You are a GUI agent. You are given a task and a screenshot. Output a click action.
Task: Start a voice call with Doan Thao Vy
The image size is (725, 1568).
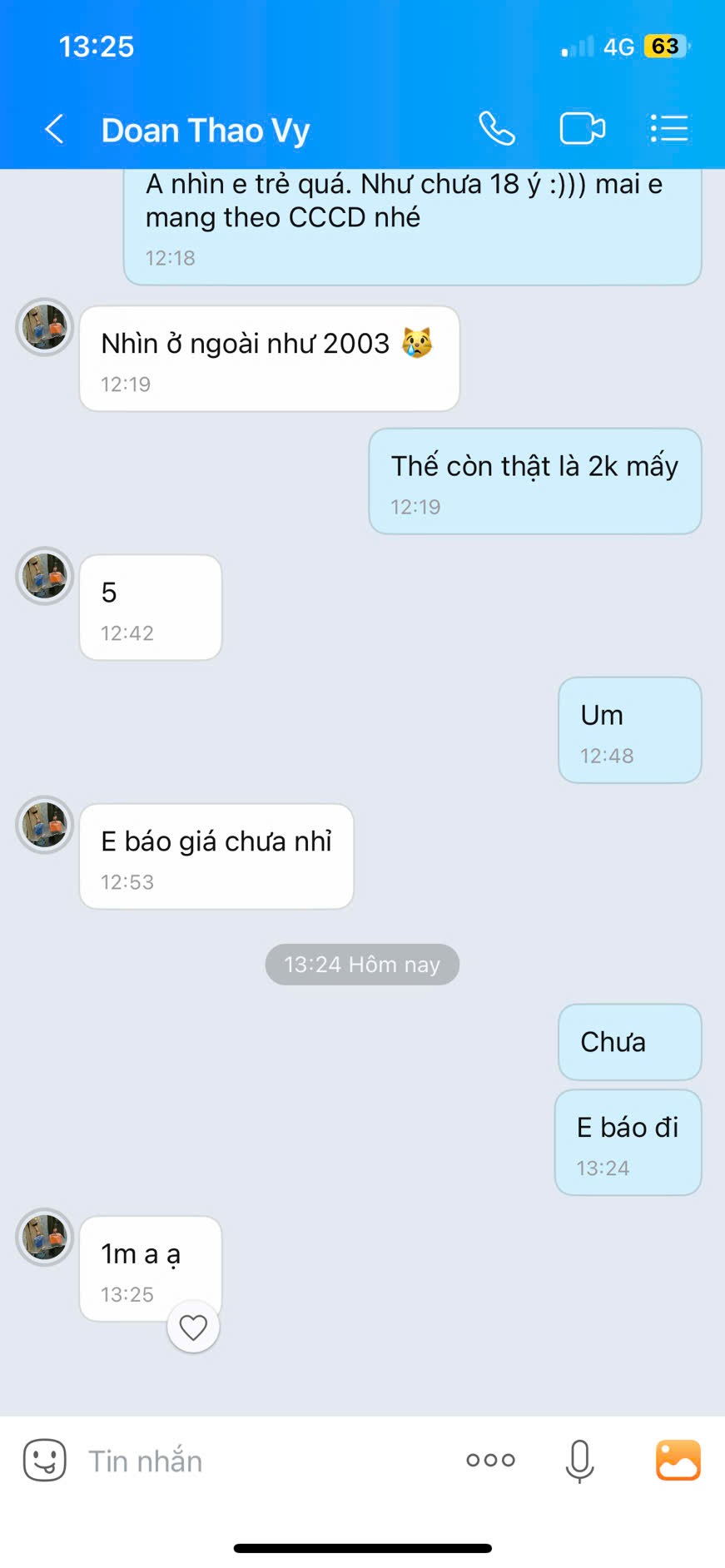coord(497,129)
